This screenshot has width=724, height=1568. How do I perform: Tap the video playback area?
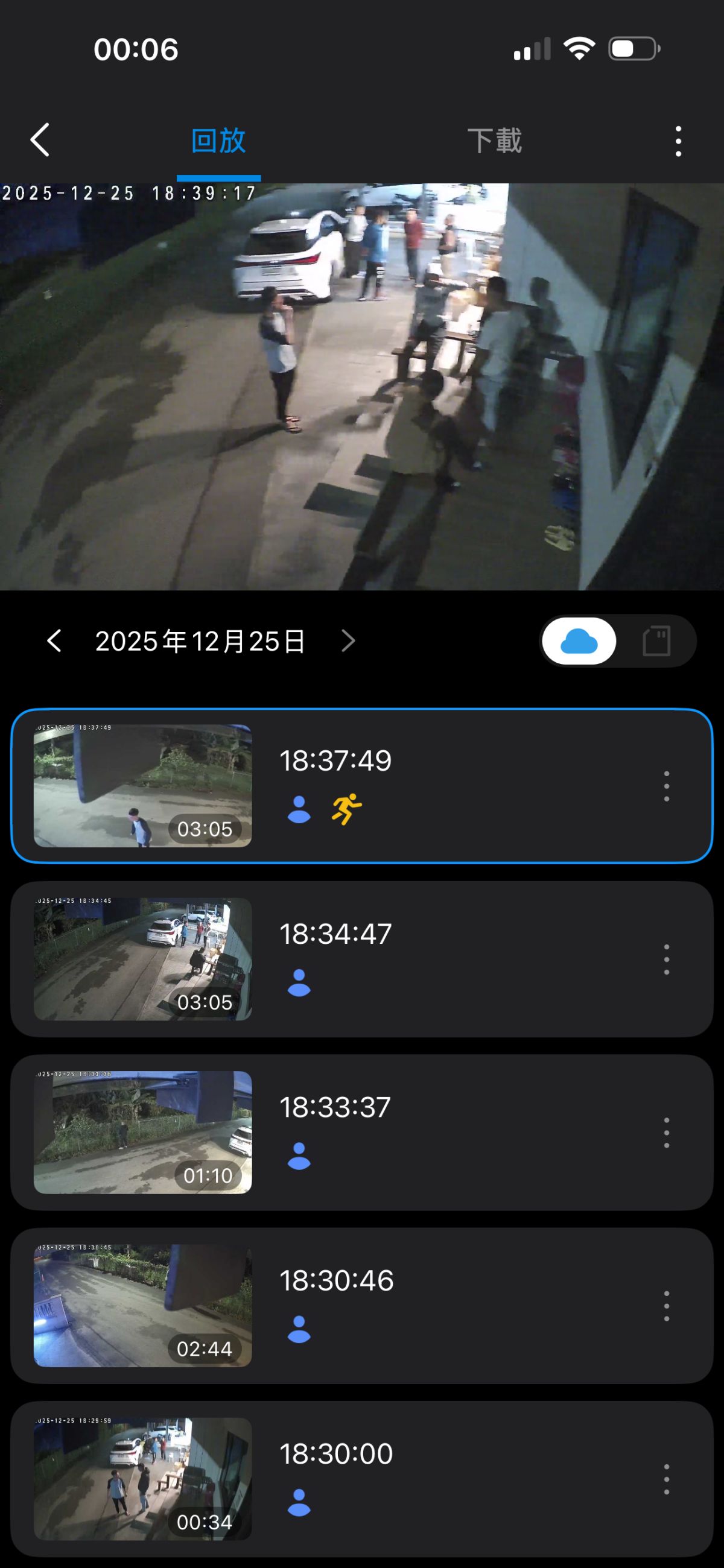(361, 387)
